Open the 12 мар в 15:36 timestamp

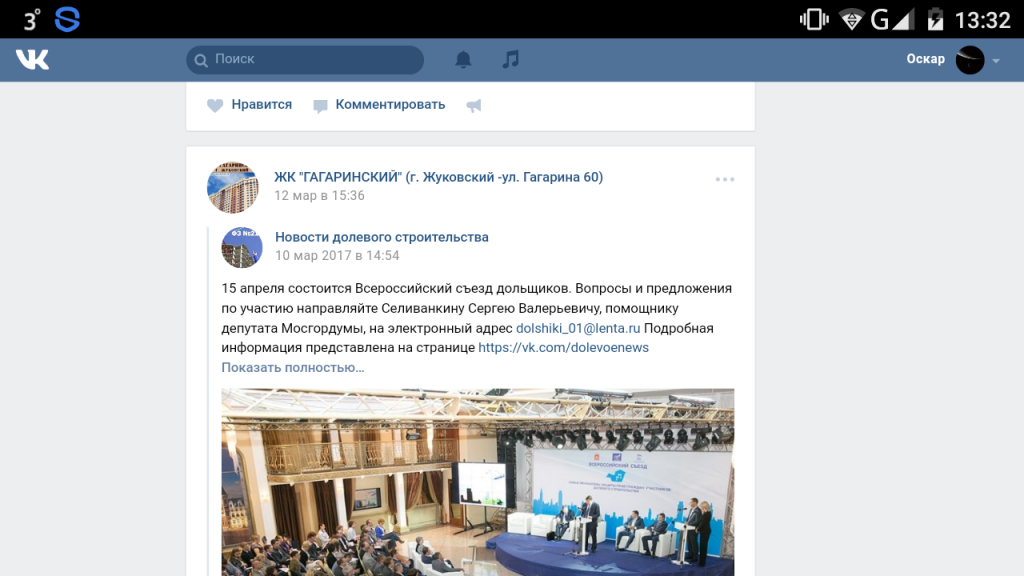319,196
